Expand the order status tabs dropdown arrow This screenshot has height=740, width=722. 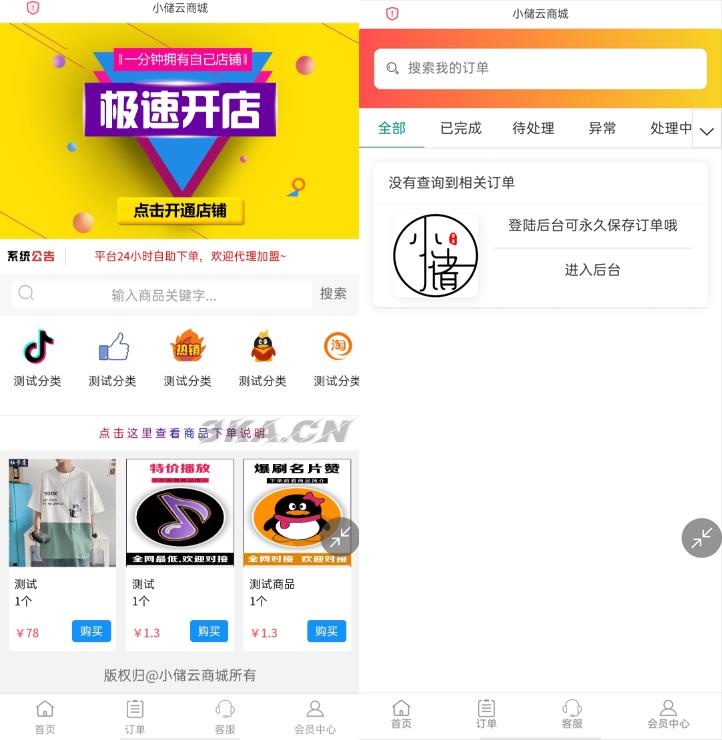tap(707, 130)
